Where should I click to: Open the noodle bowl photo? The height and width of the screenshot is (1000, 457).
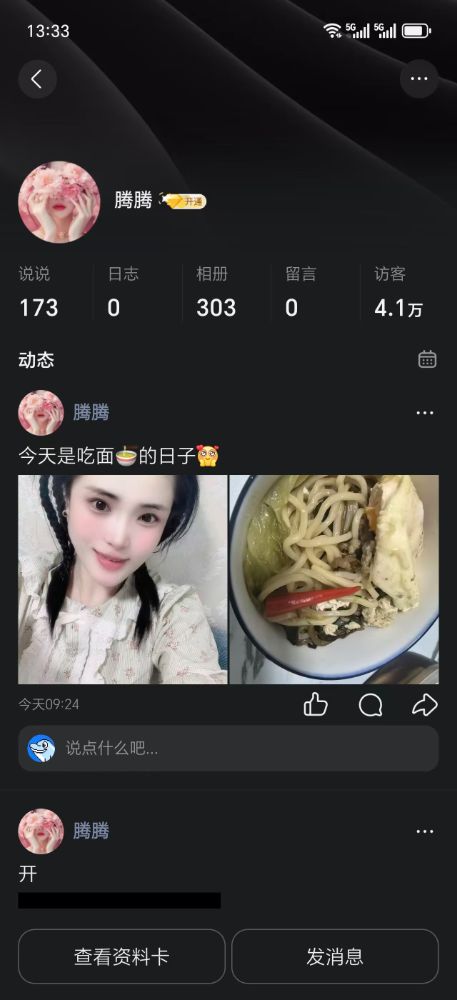334,579
